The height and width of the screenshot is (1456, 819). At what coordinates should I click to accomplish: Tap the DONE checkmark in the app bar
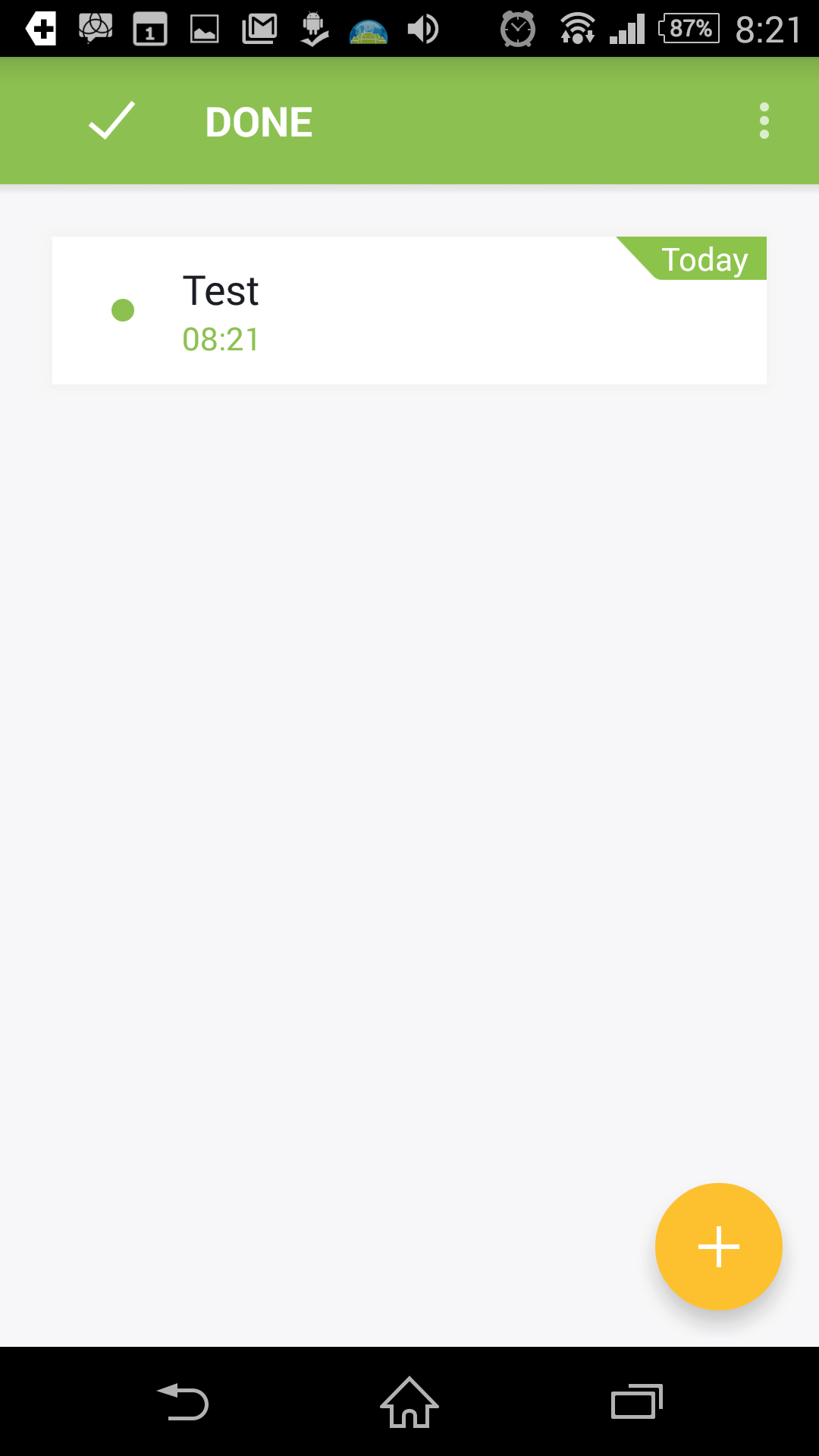[x=111, y=121]
